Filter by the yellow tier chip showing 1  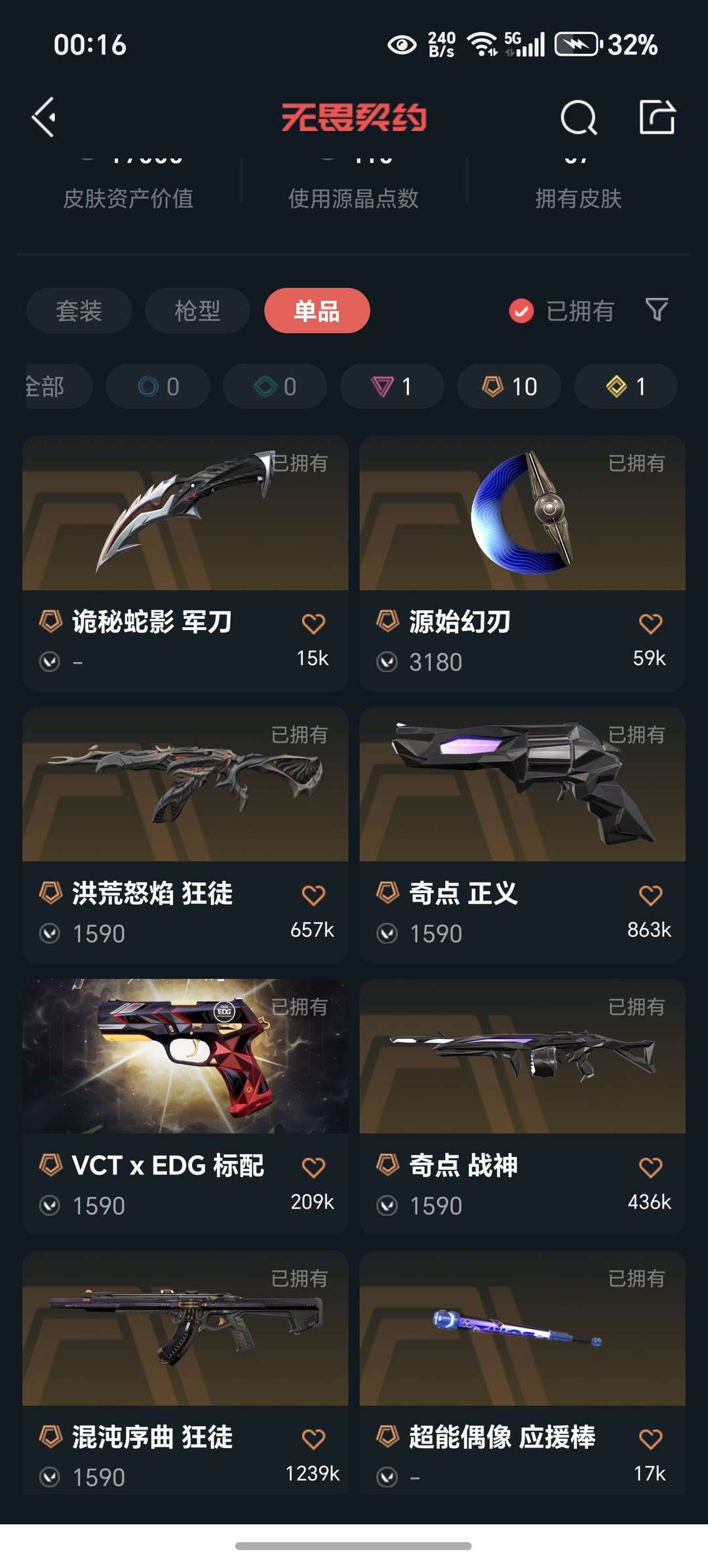click(x=625, y=386)
